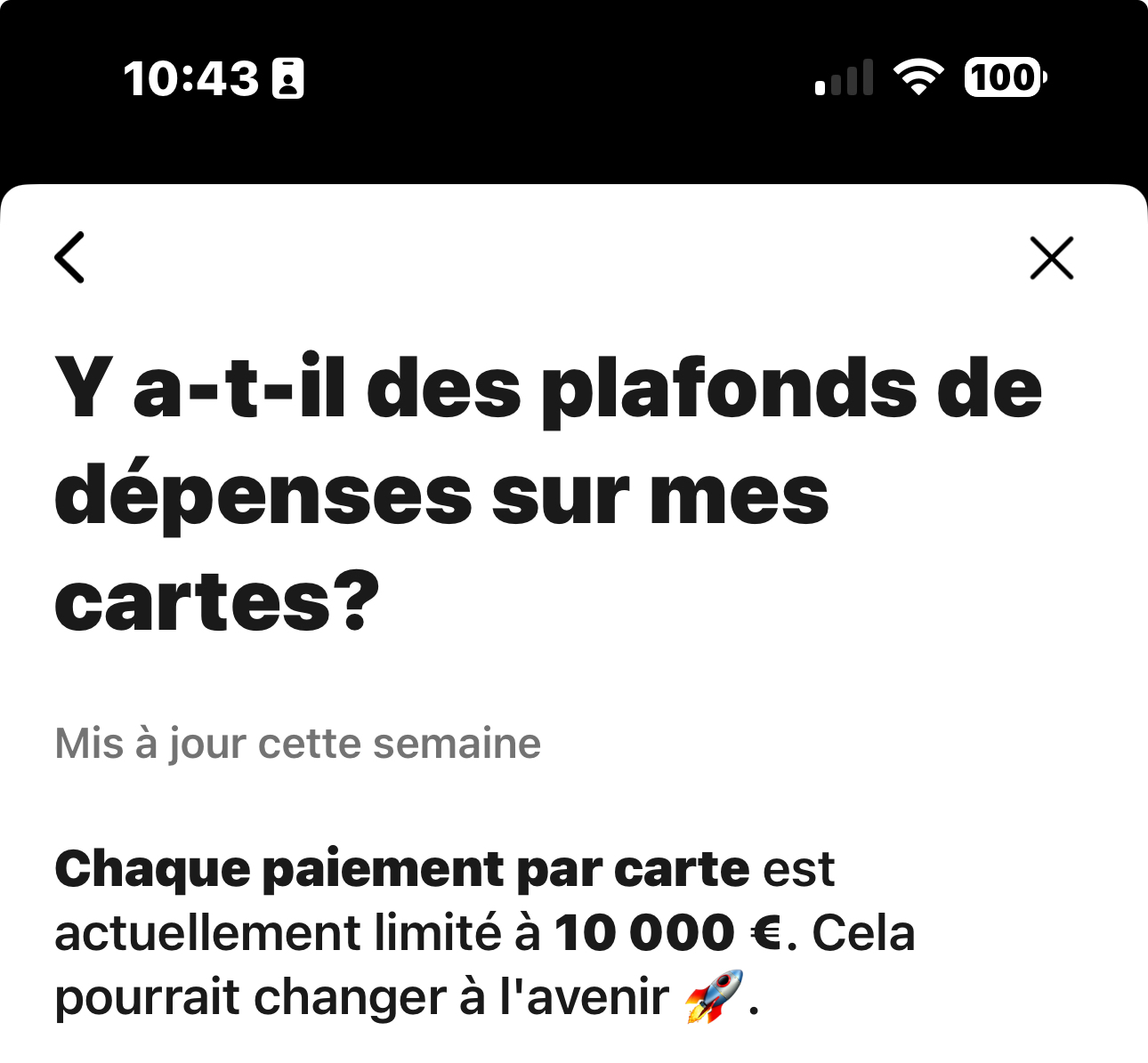The image size is (1148, 1063).
Task: Close the spending limits help article
Action: 1052,258
